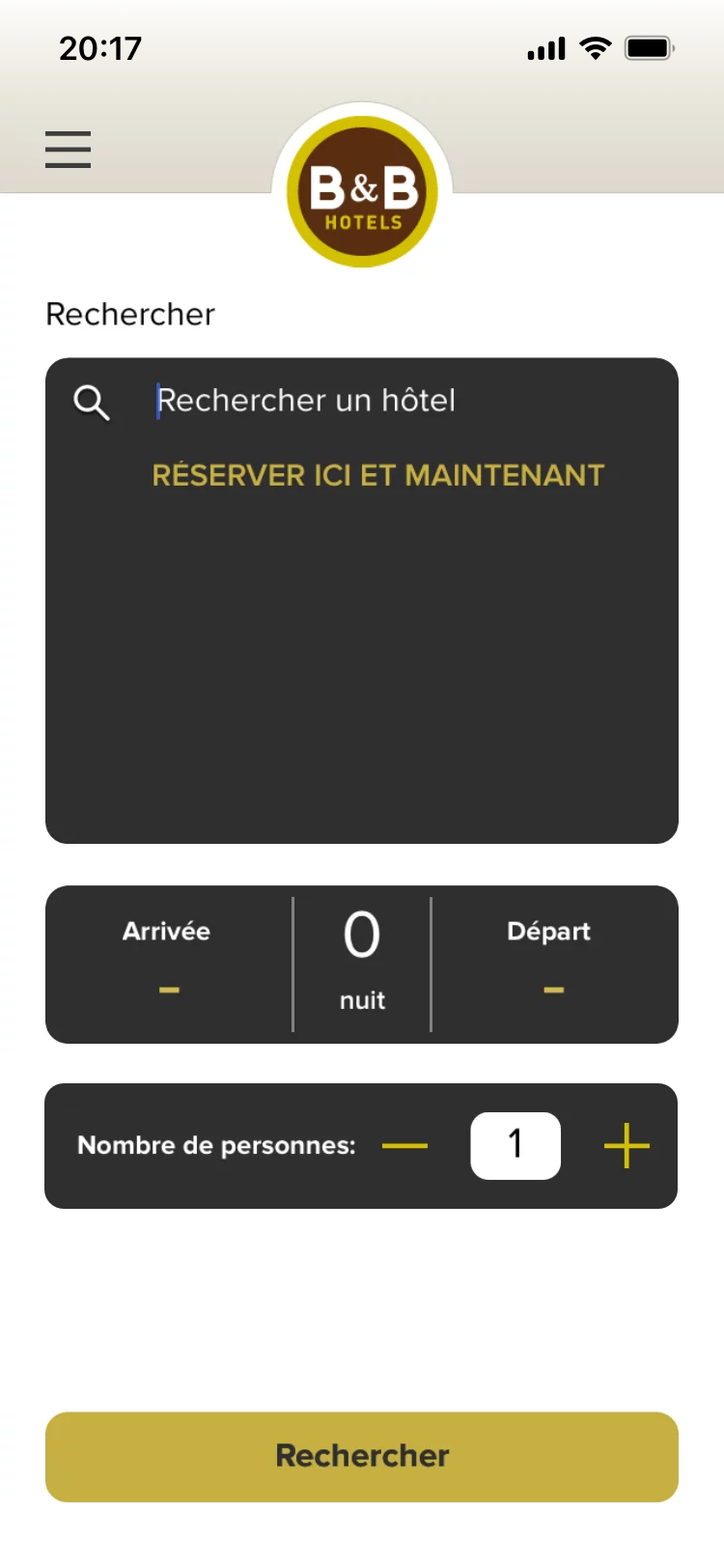Viewport: 724px width, 1568px height.
Task: Click the minus icon to decrease persons
Action: click(x=405, y=1145)
